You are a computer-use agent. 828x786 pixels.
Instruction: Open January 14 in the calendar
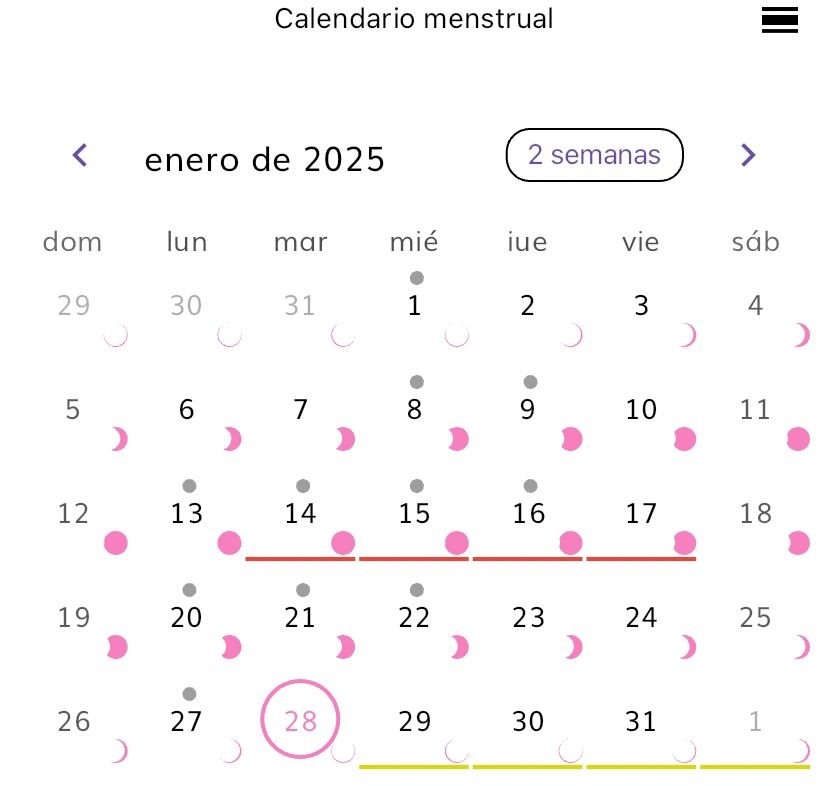tap(300, 514)
